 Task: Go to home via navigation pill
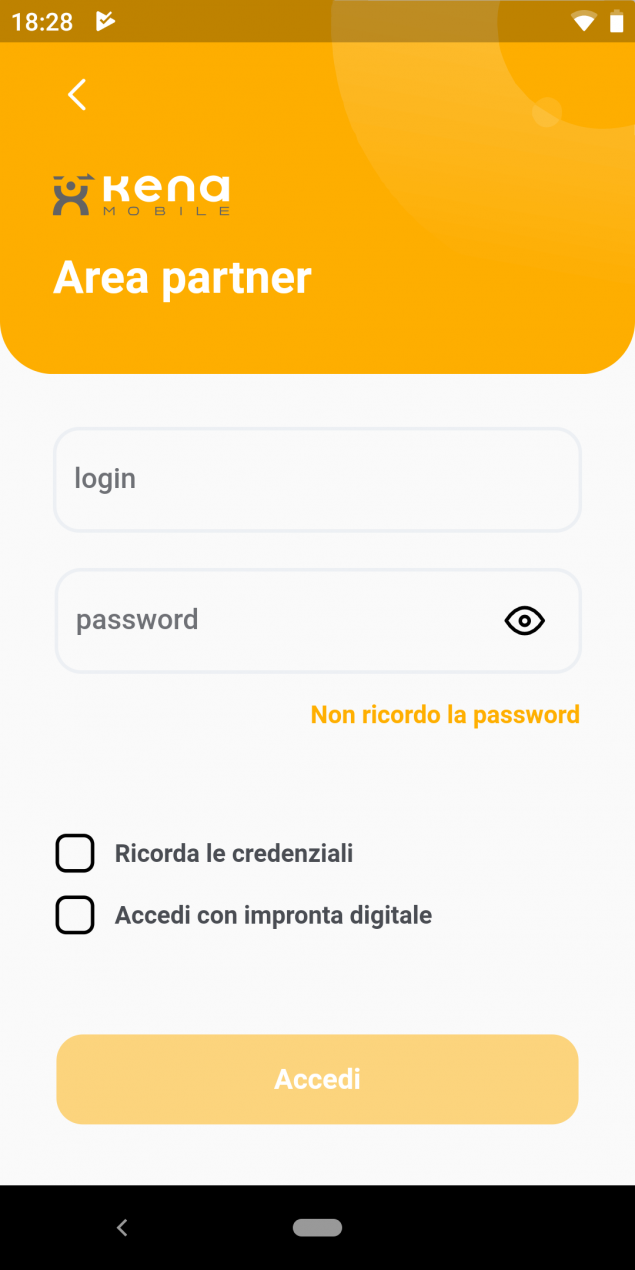click(317, 1228)
